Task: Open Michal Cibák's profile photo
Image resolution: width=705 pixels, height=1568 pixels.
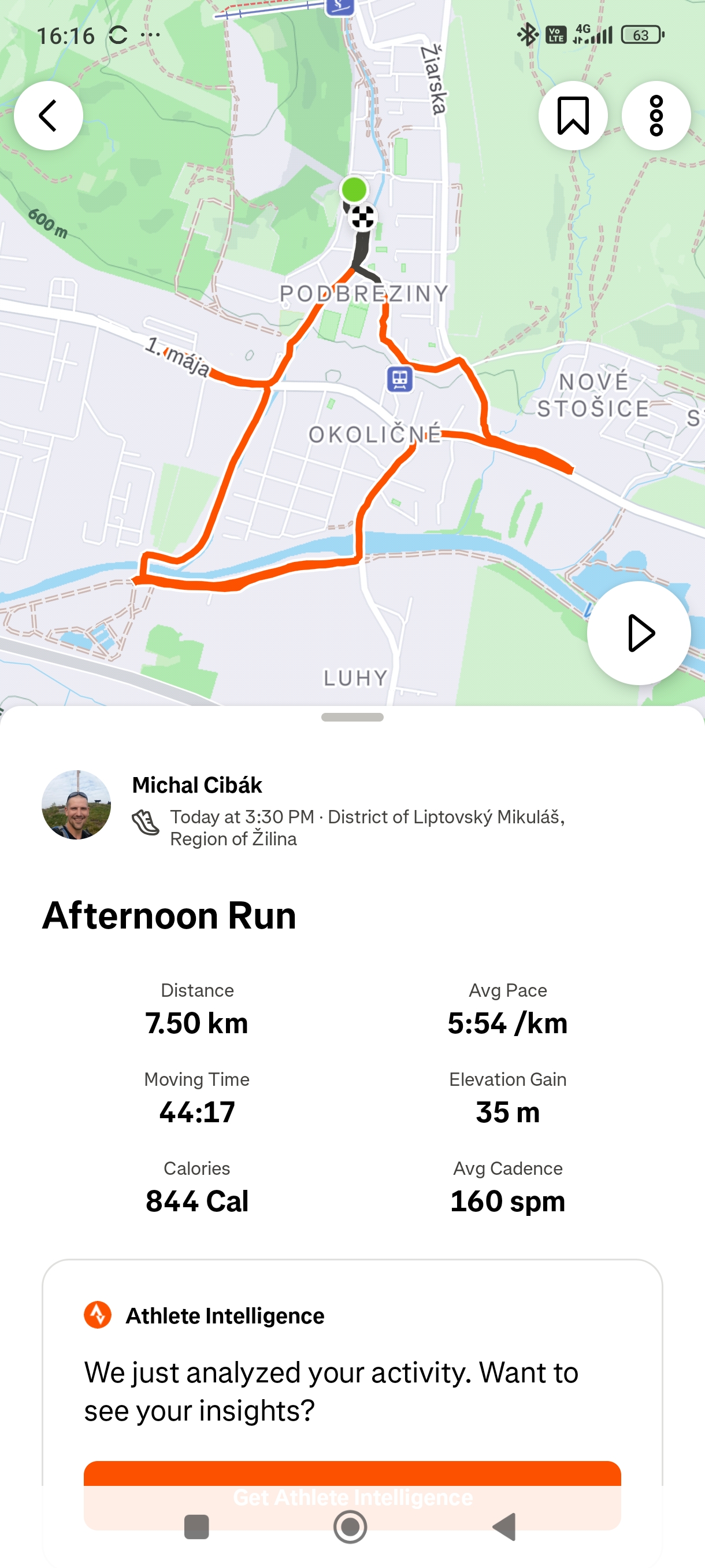Action: click(76, 805)
